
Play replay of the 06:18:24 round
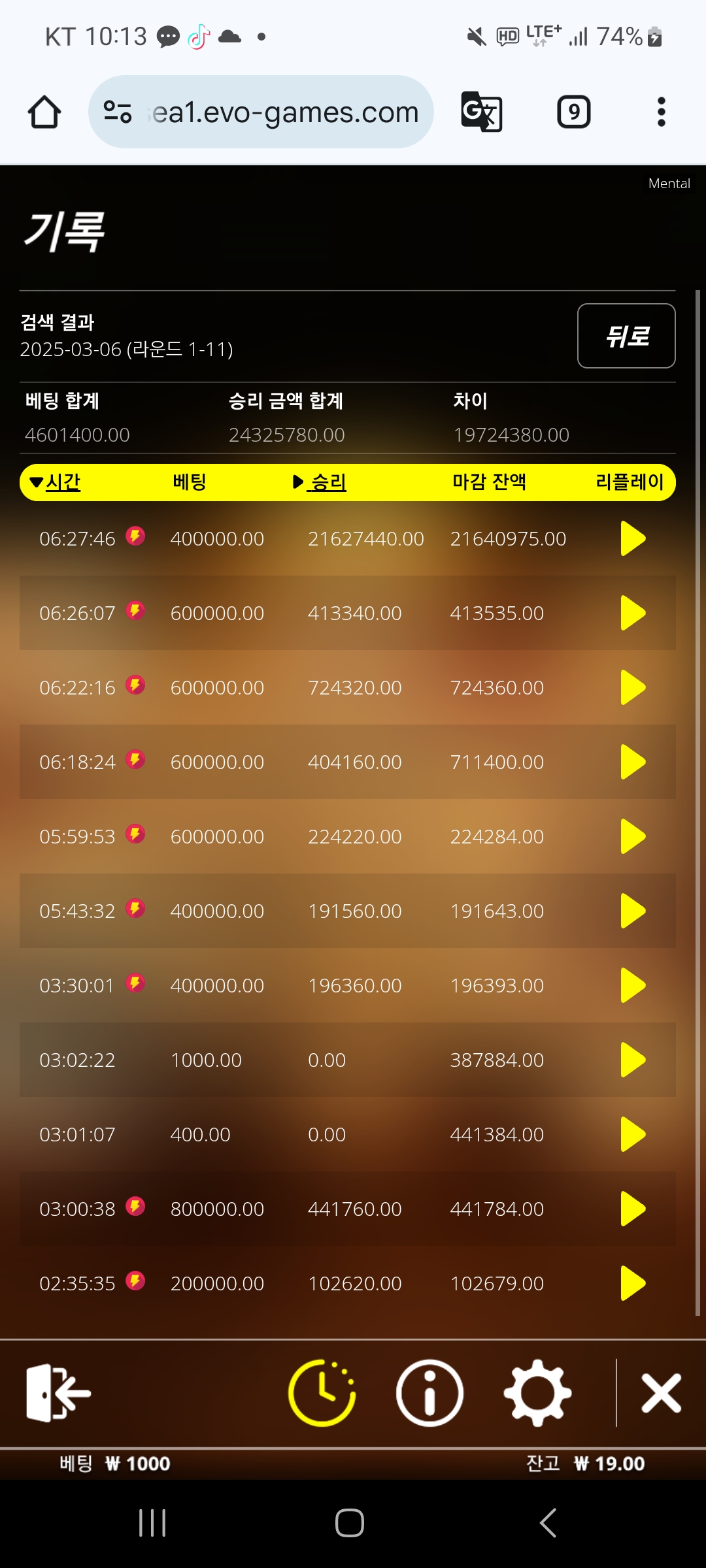coord(631,762)
